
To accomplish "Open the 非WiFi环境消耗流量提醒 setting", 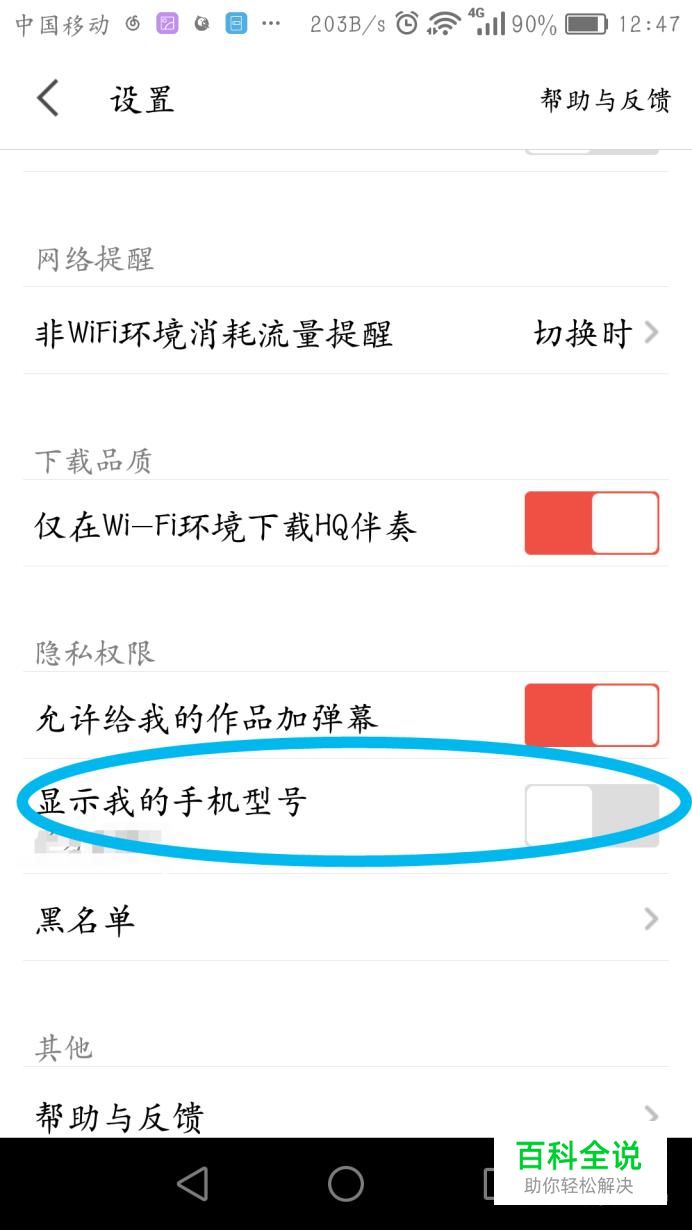I will (346, 332).
